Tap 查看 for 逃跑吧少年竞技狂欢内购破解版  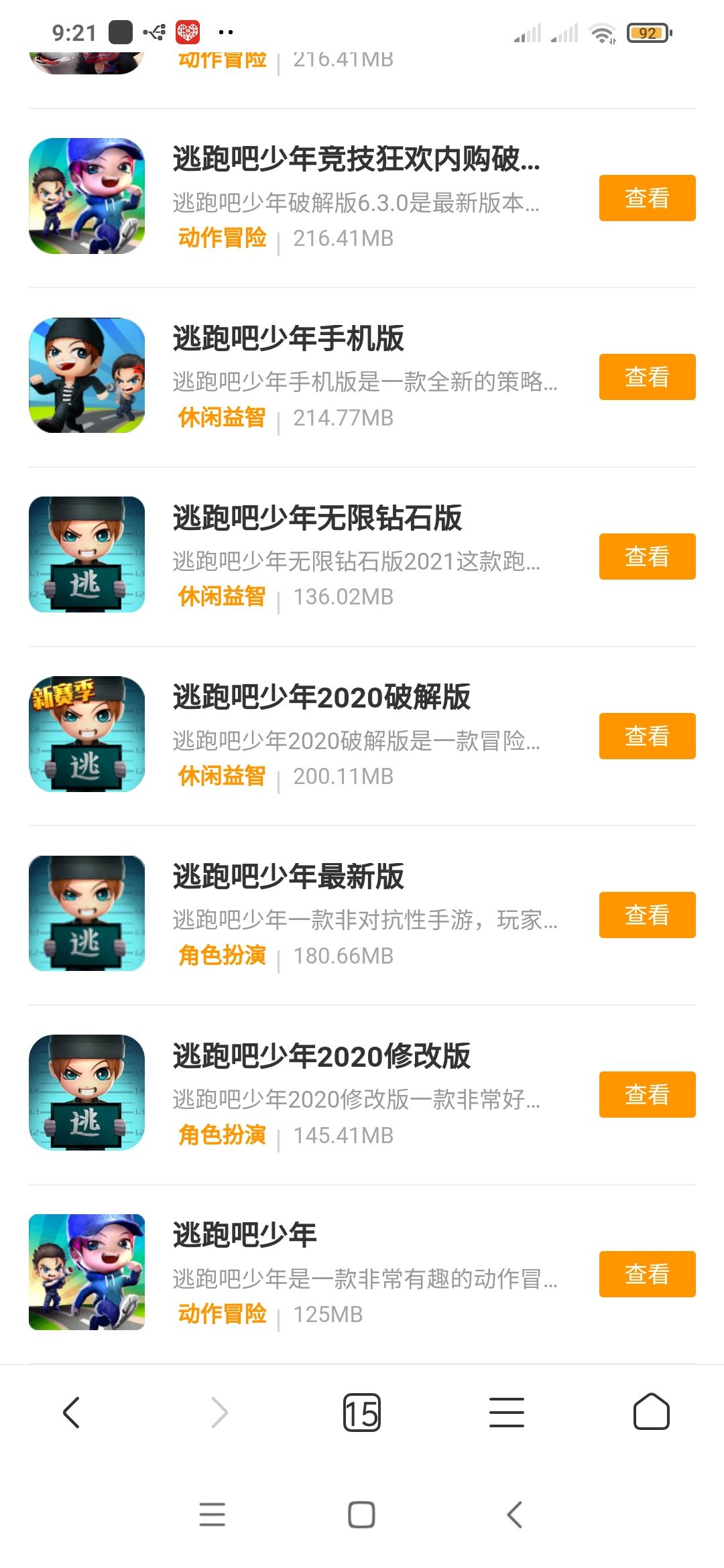point(647,198)
